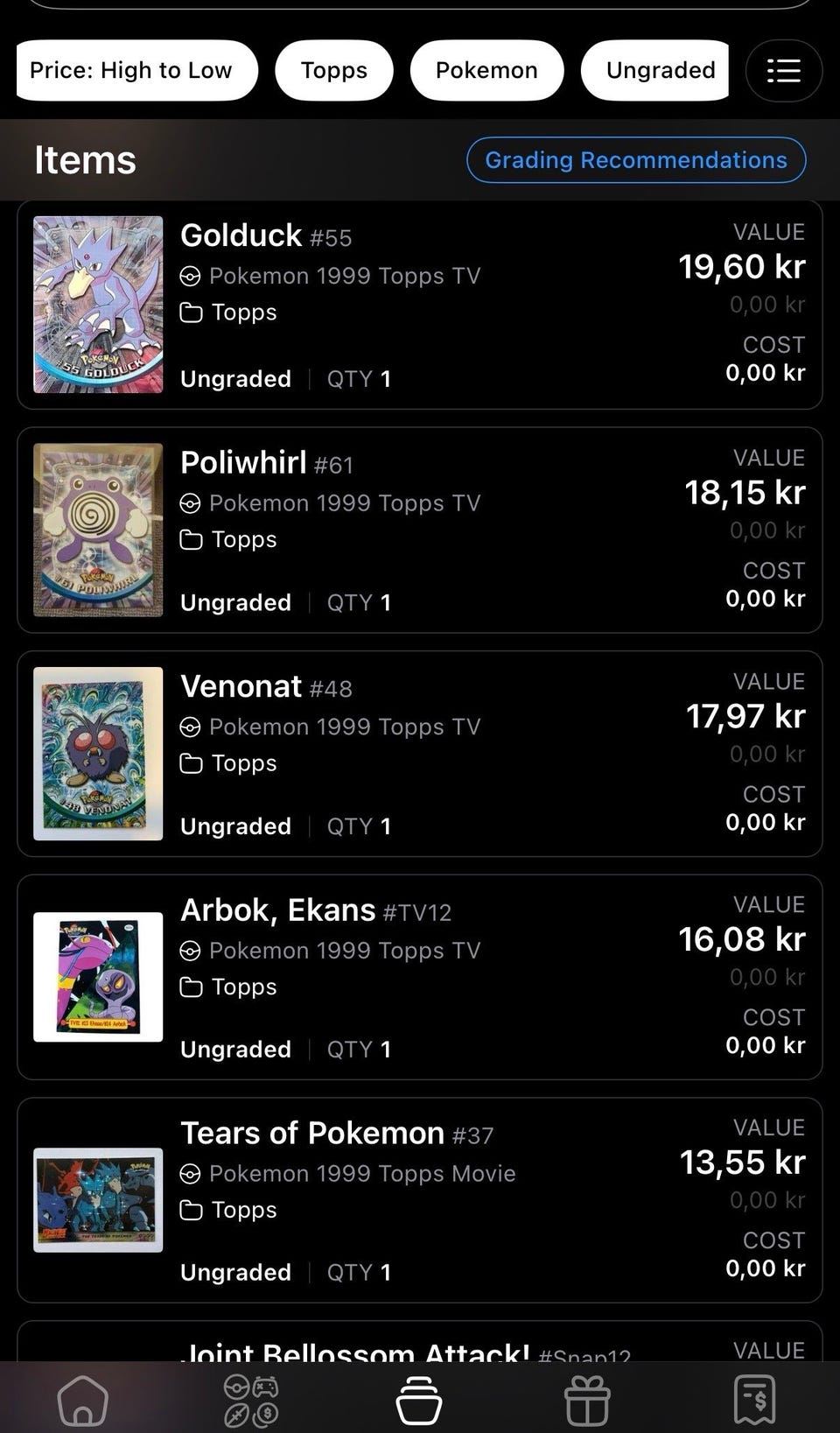Image resolution: width=840 pixels, height=1433 pixels.
Task: Open Grading Recommendations
Action: pyautogui.click(x=636, y=160)
